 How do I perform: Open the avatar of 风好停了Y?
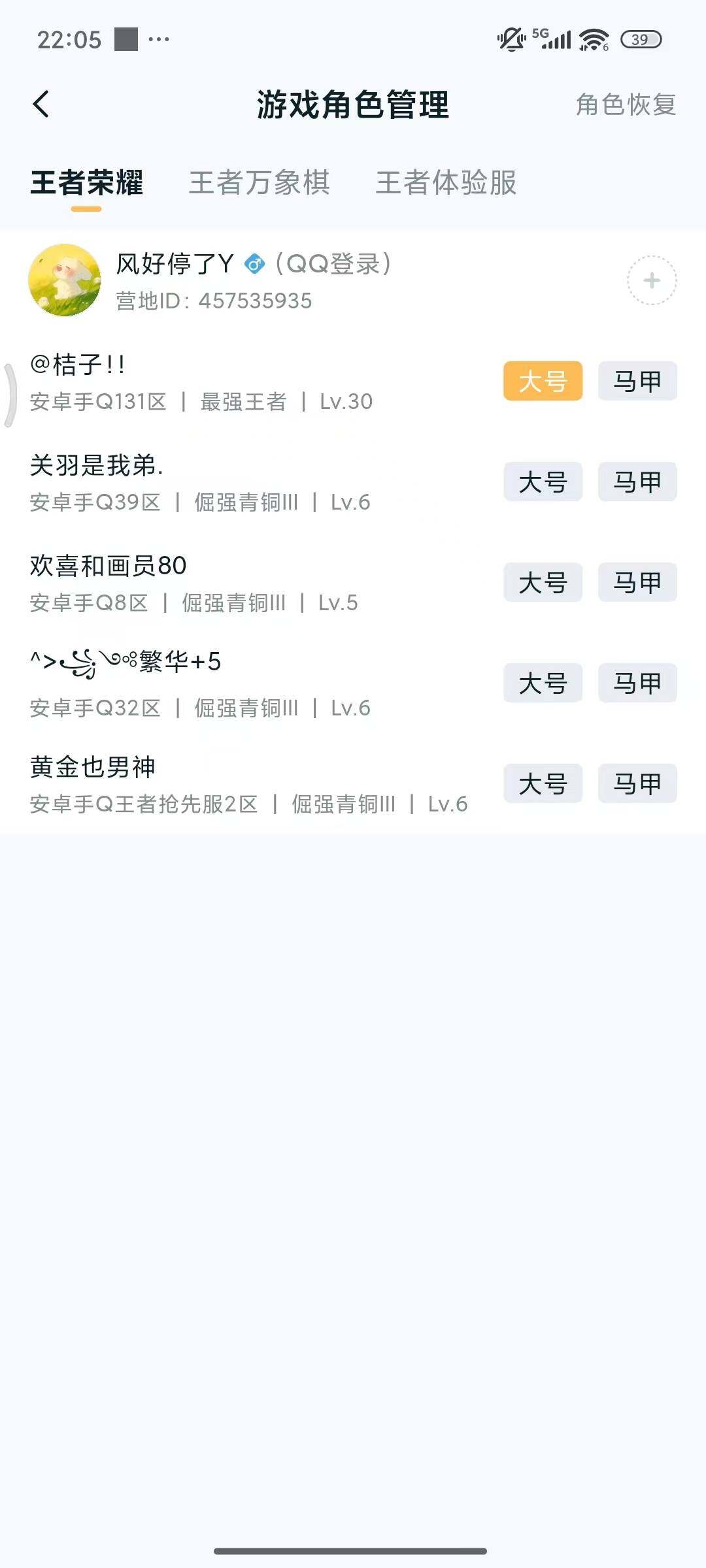[x=66, y=281]
